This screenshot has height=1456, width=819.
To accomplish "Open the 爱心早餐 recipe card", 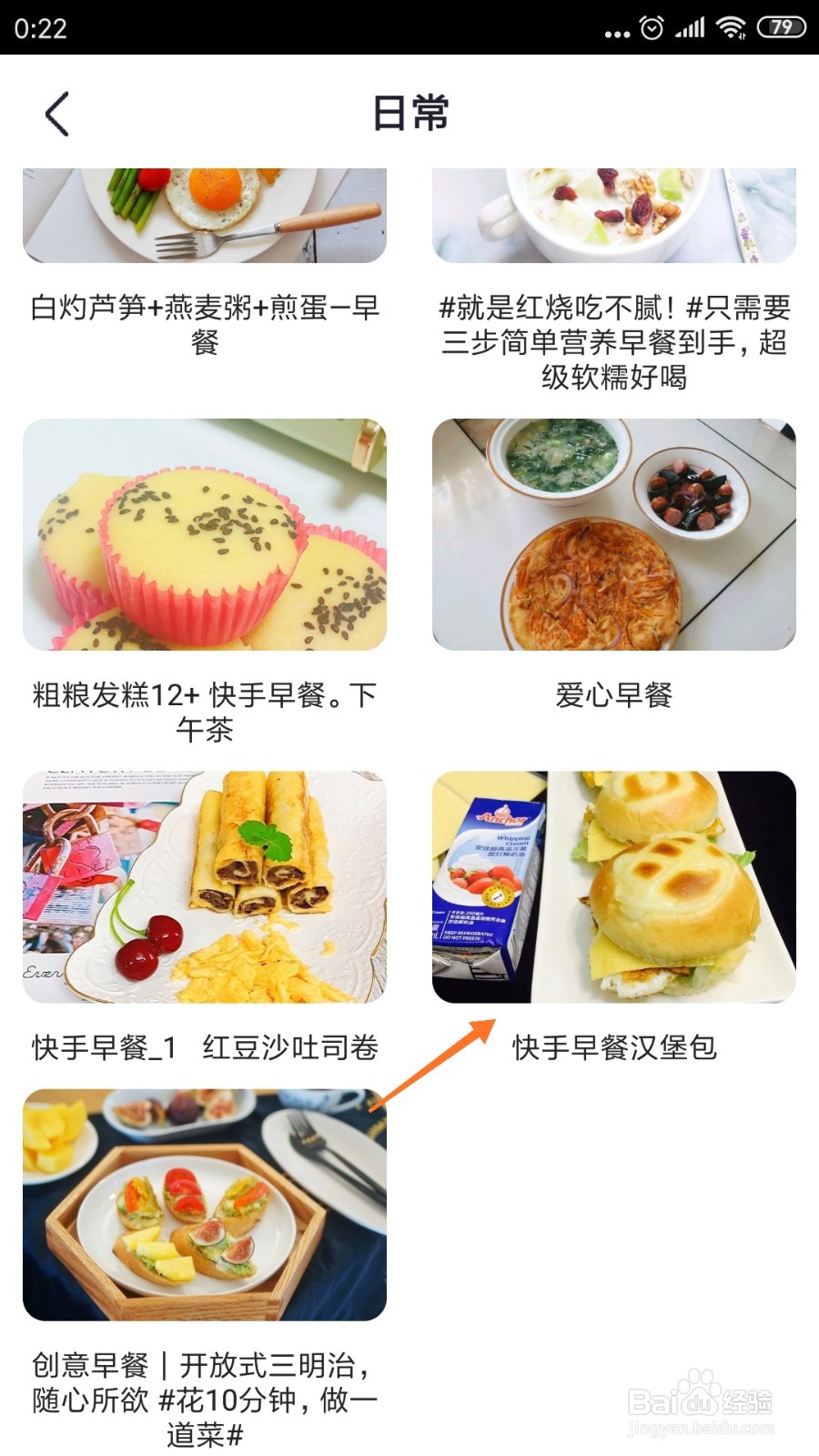I will 614,566.
